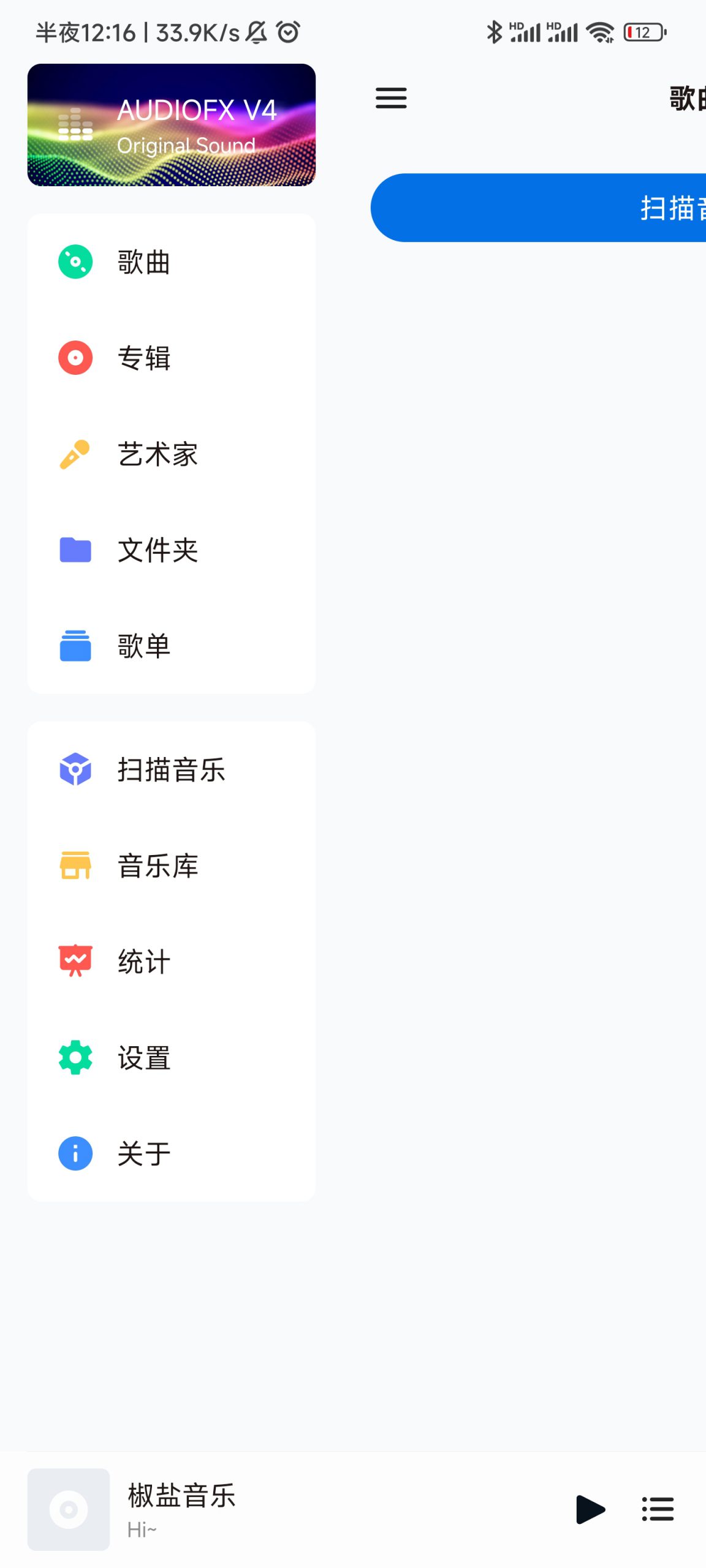Screen dimensions: 706x1568
Task: Open the play queue list icon
Action: (x=658, y=1509)
